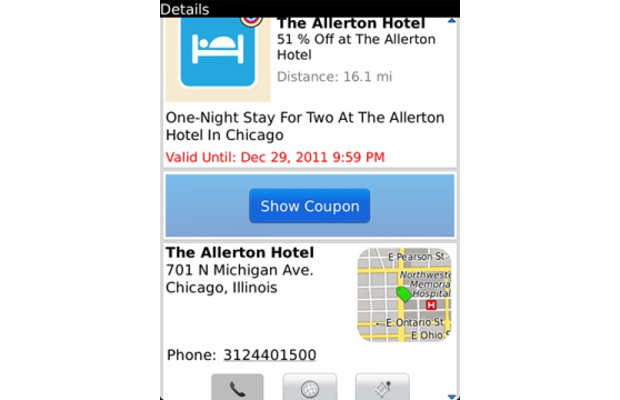Open the hotel website globe button
The width and height of the screenshot is (620, 400).
(x=309, y=387)
